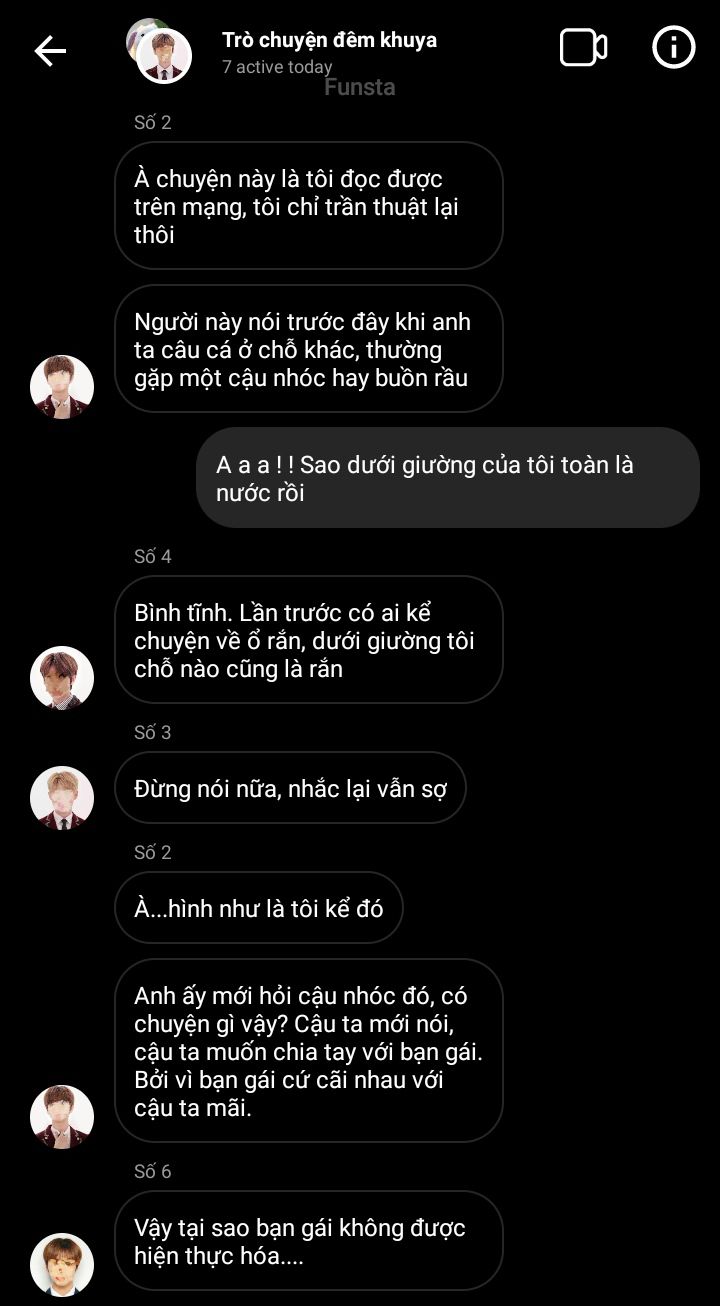Open the group info details
The height and width of the screenshot is (1306, 720).
(673, 47)
